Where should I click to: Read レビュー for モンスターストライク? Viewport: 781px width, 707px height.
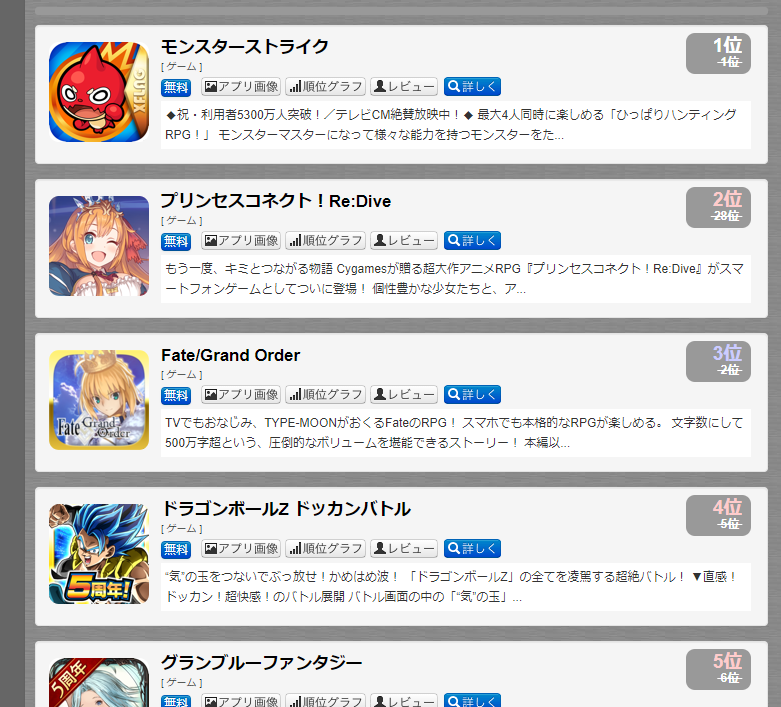(403, 87)
